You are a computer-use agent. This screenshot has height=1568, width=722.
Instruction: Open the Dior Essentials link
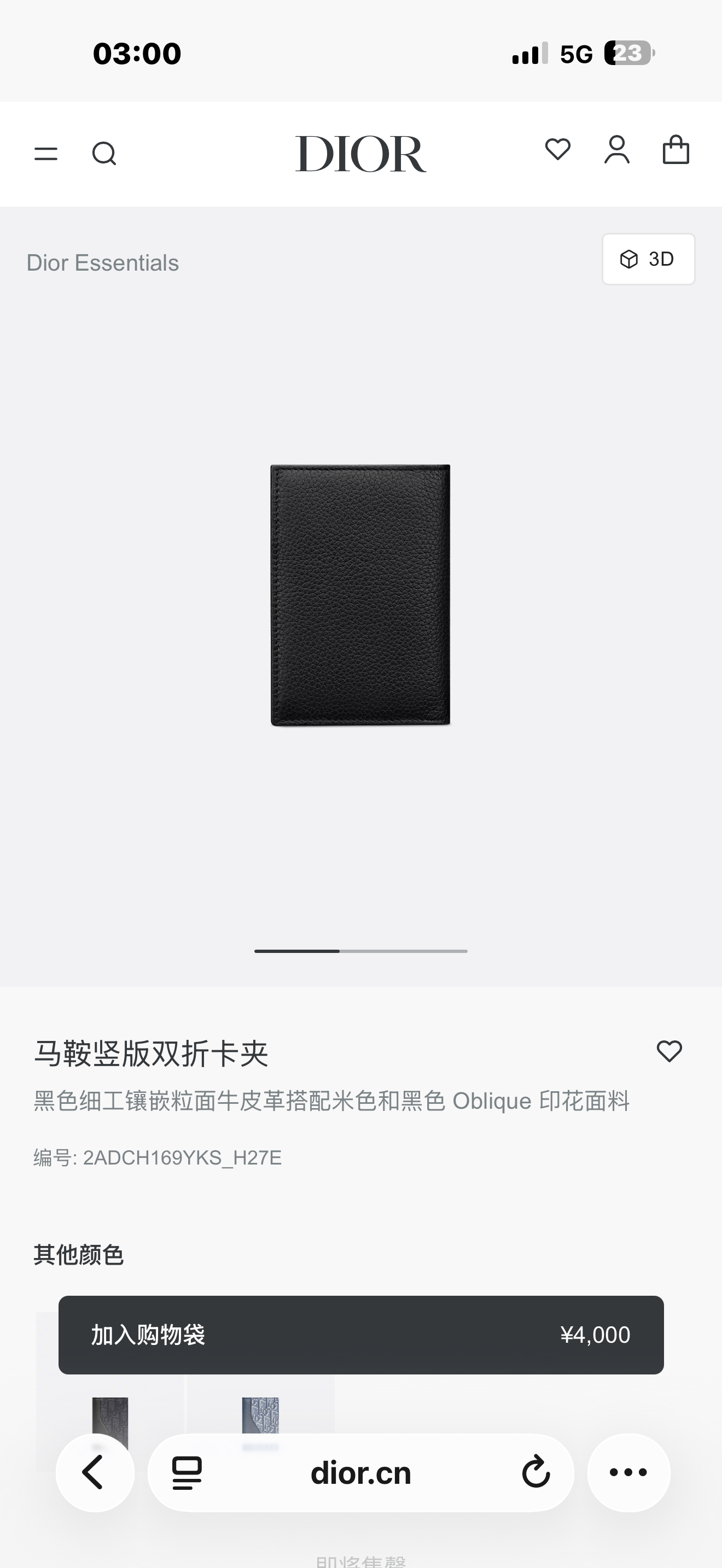click(102, 263)
